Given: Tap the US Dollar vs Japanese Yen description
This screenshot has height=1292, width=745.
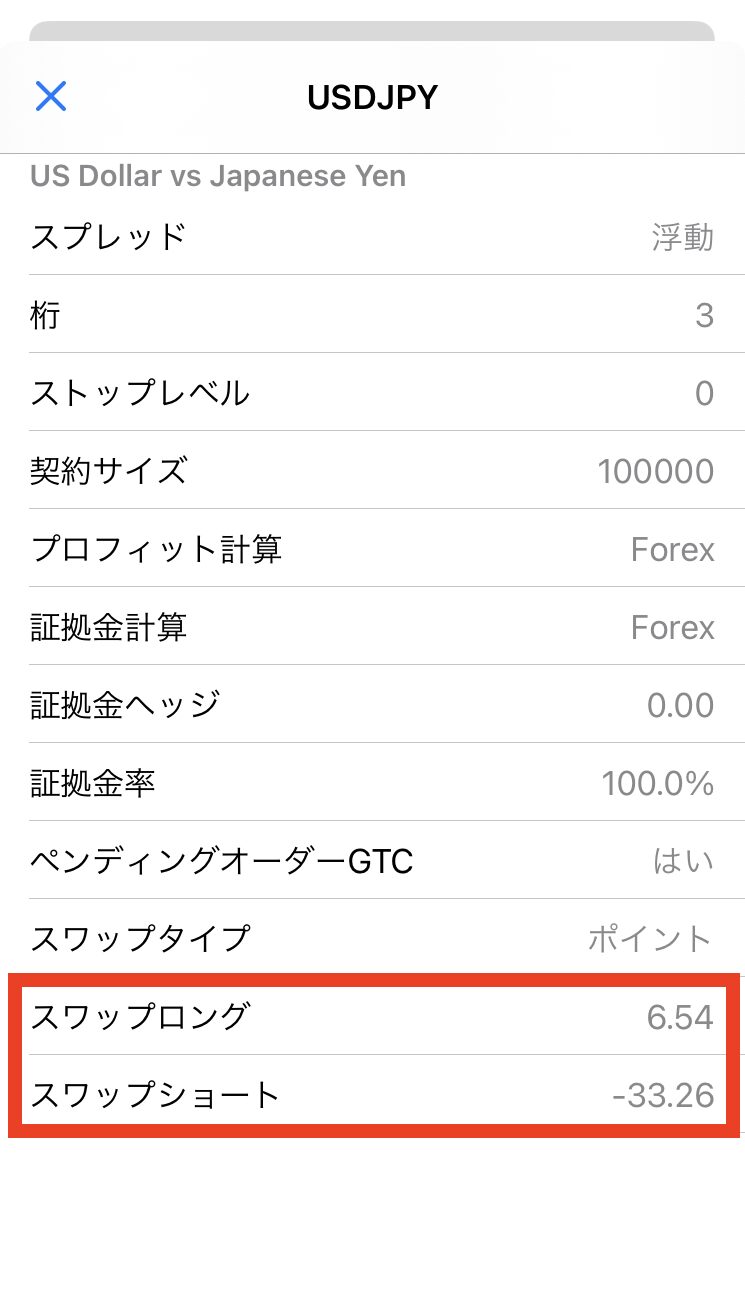Looking at the screenshot, I should coord(217,176).
